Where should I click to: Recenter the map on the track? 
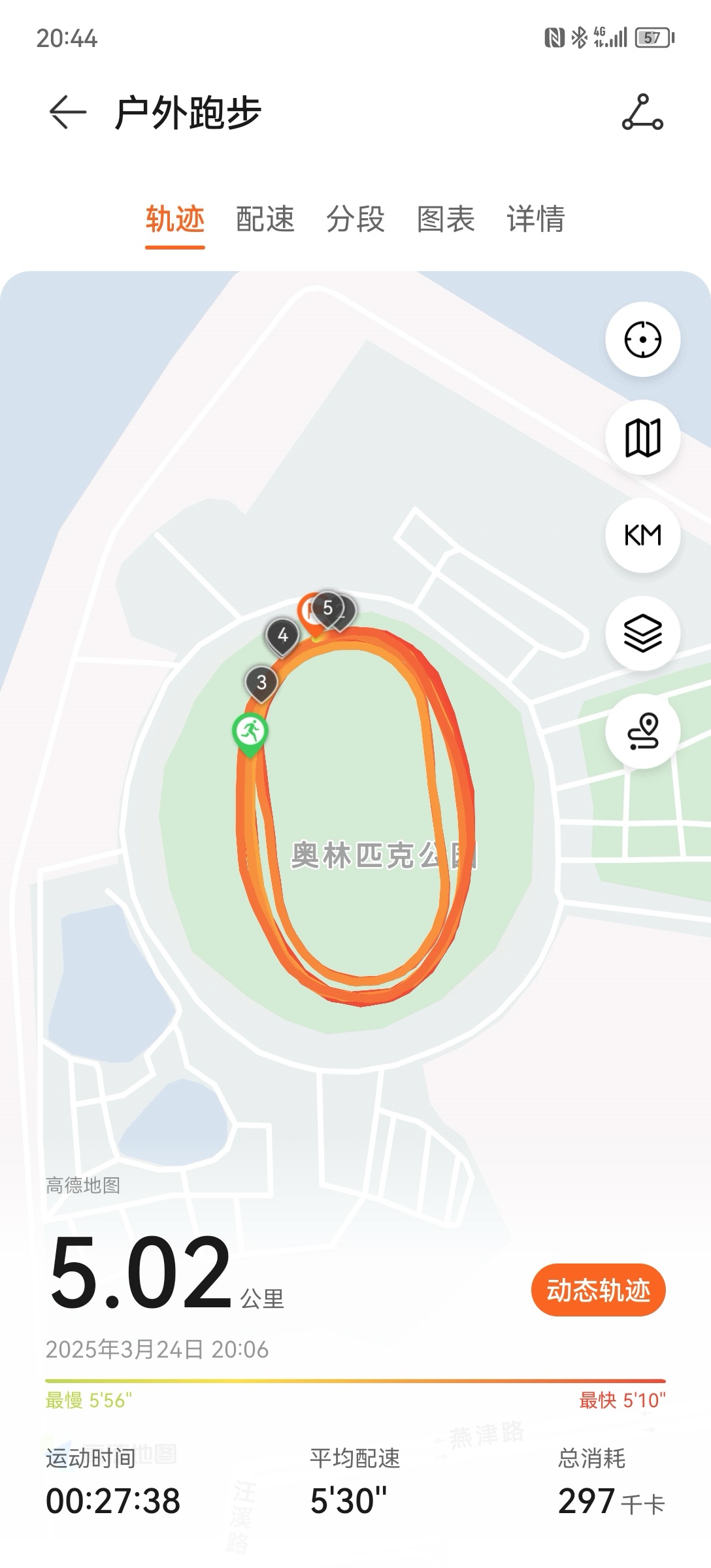642,340
